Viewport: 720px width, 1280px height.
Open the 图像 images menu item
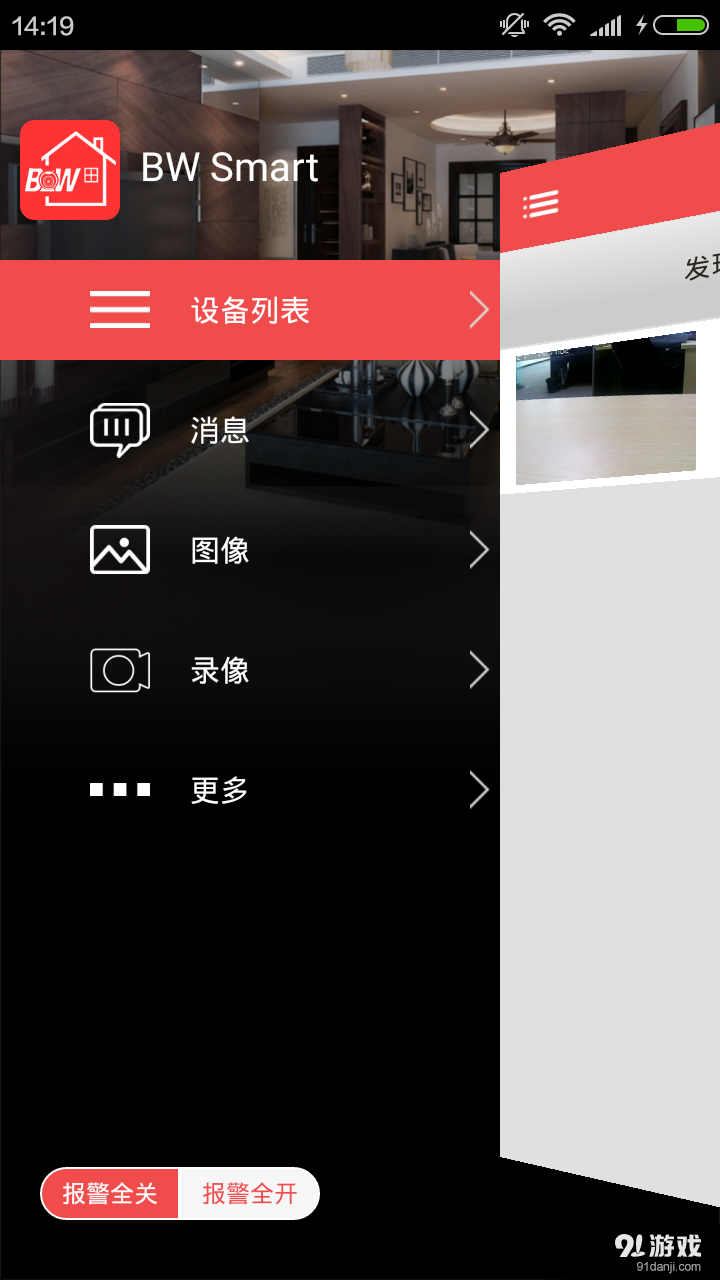coord(250,550)
